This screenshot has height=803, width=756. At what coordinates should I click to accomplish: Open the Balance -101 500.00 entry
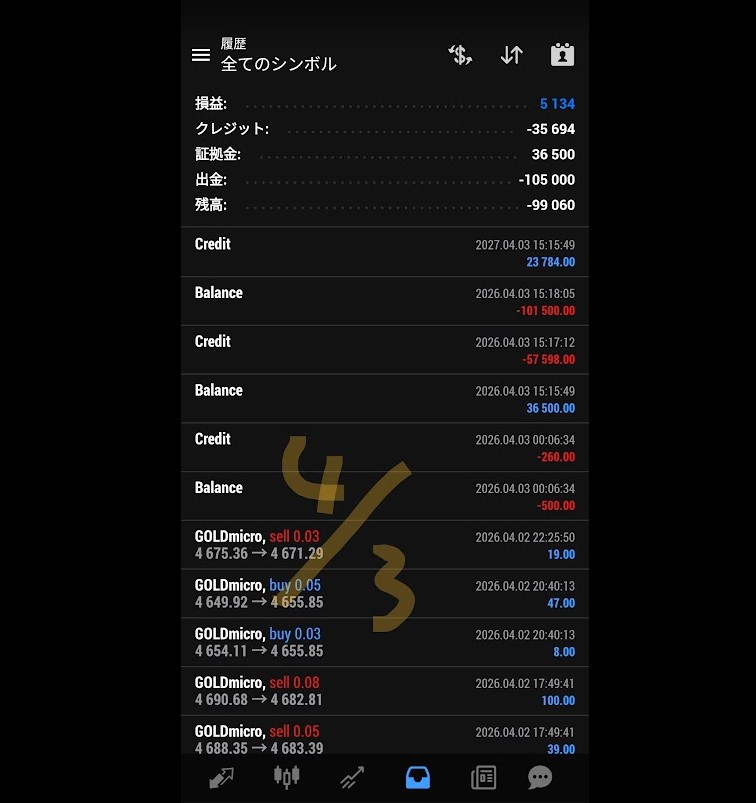[385, 301]
